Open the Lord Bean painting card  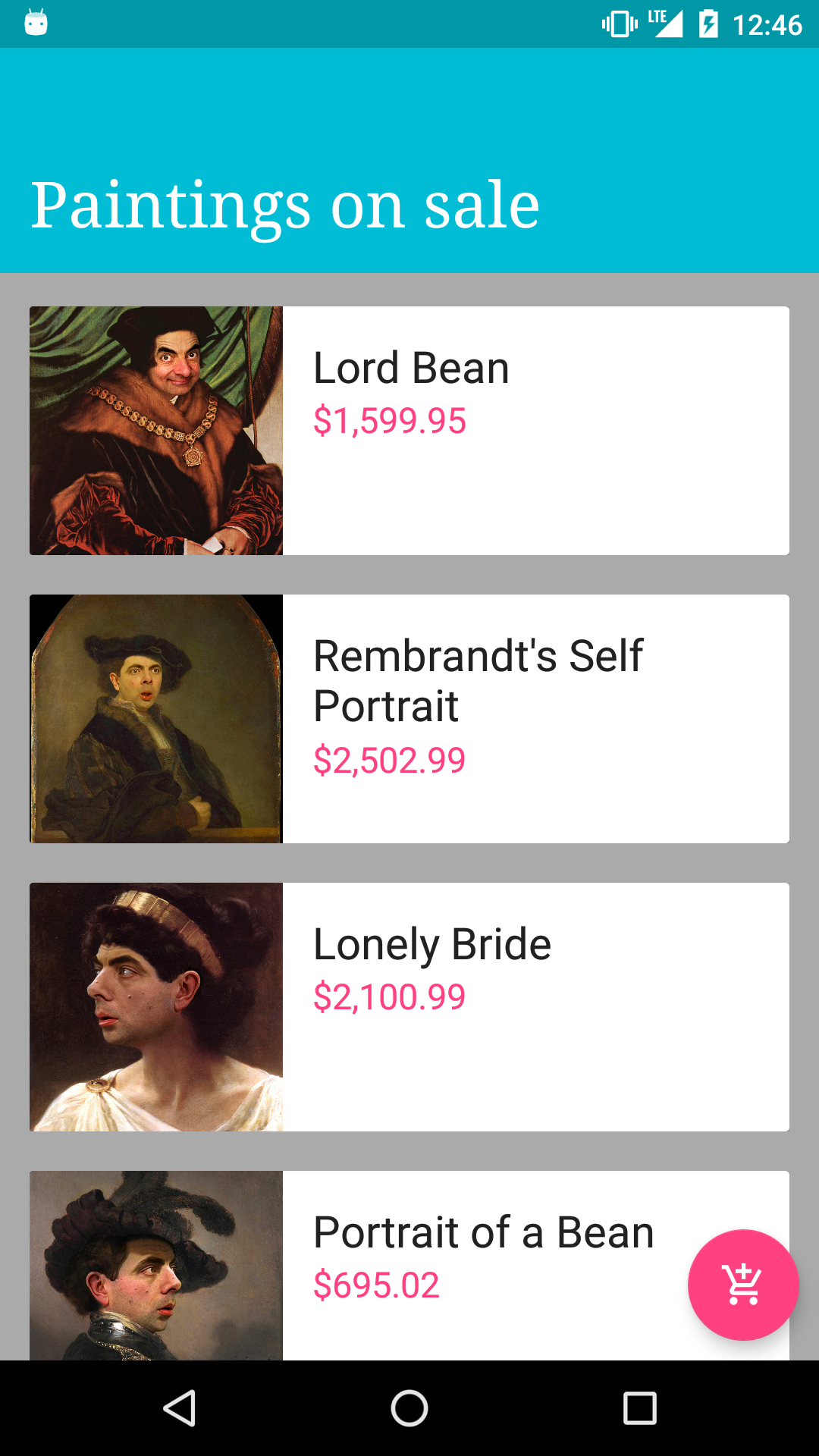[x=409, y=431]
